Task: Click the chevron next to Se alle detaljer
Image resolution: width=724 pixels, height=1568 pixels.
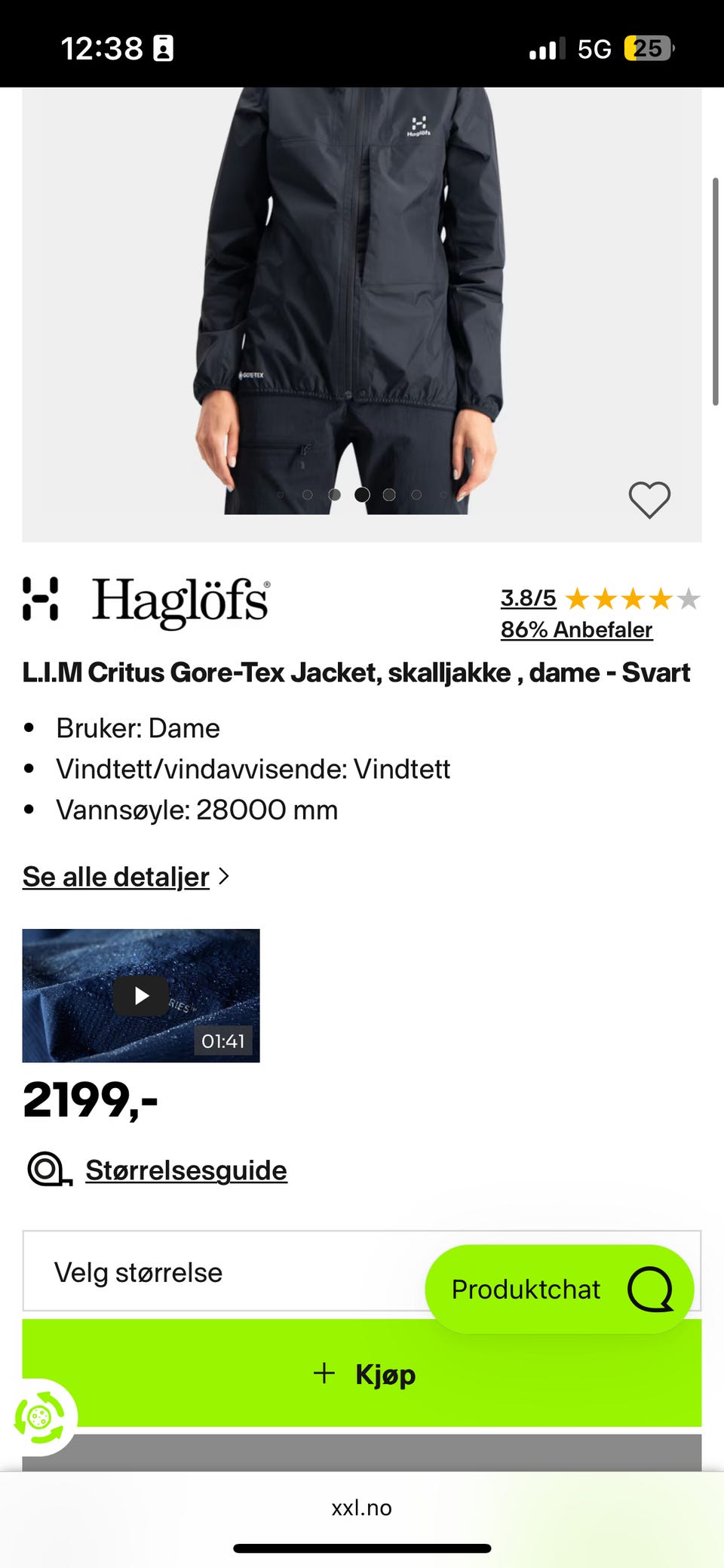Action: coord(224,876)
